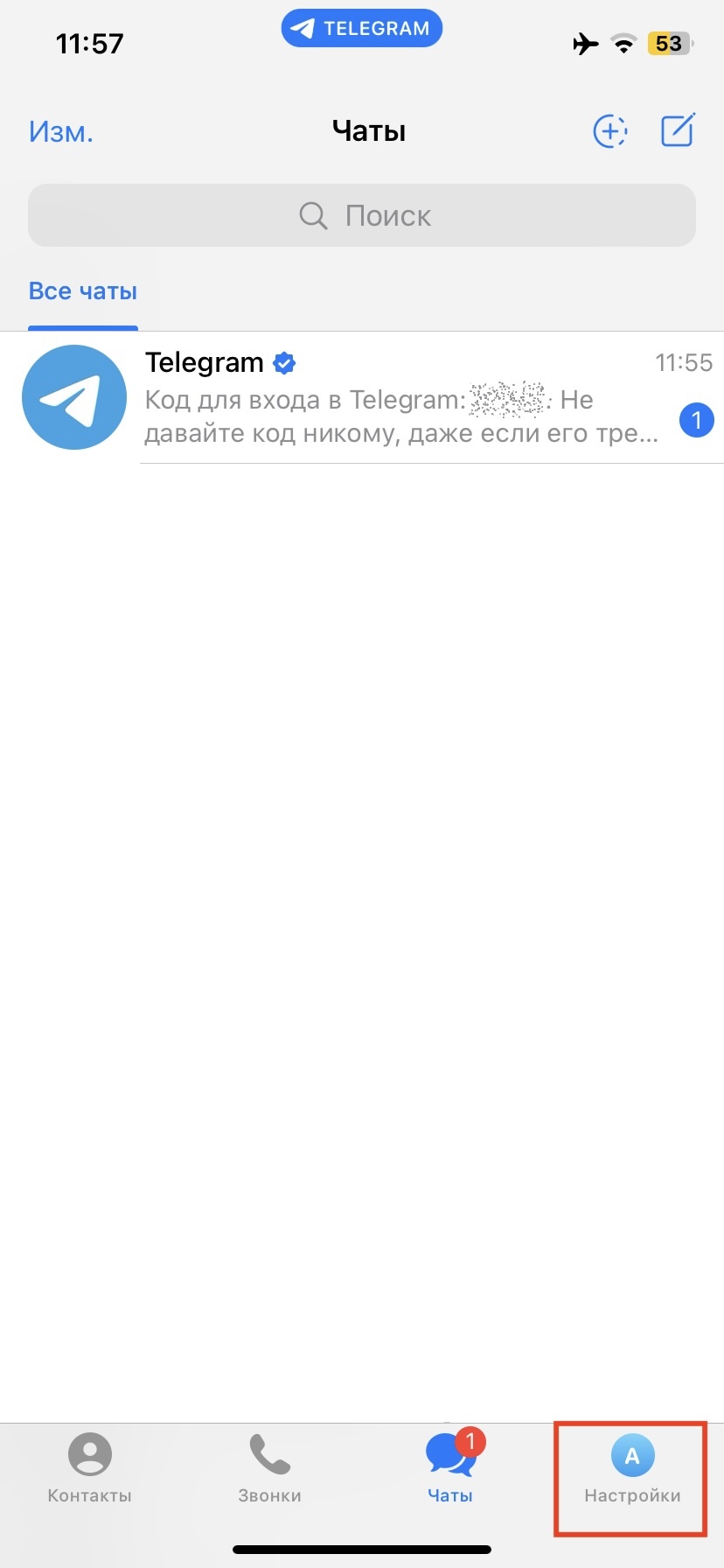Go to the Звонки tab
724x1568 pixels.
tap(269, 1468)
